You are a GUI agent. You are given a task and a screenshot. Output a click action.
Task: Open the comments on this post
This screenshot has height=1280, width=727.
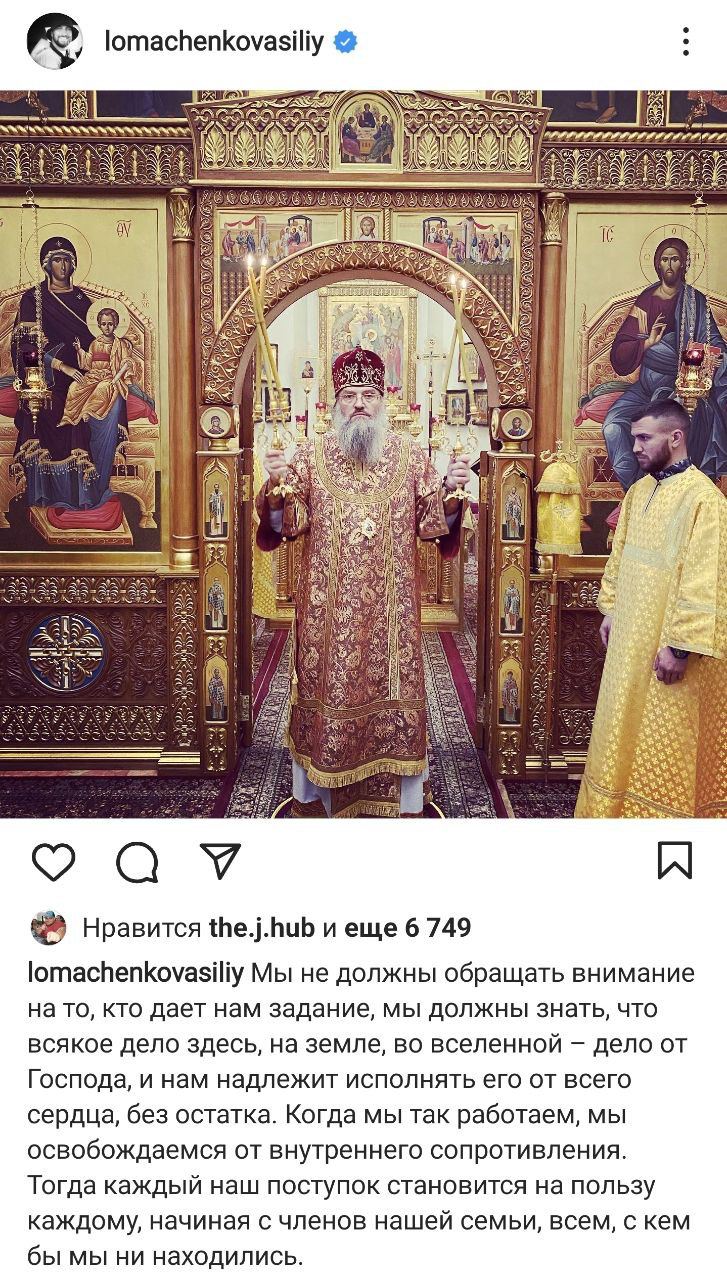137,861
